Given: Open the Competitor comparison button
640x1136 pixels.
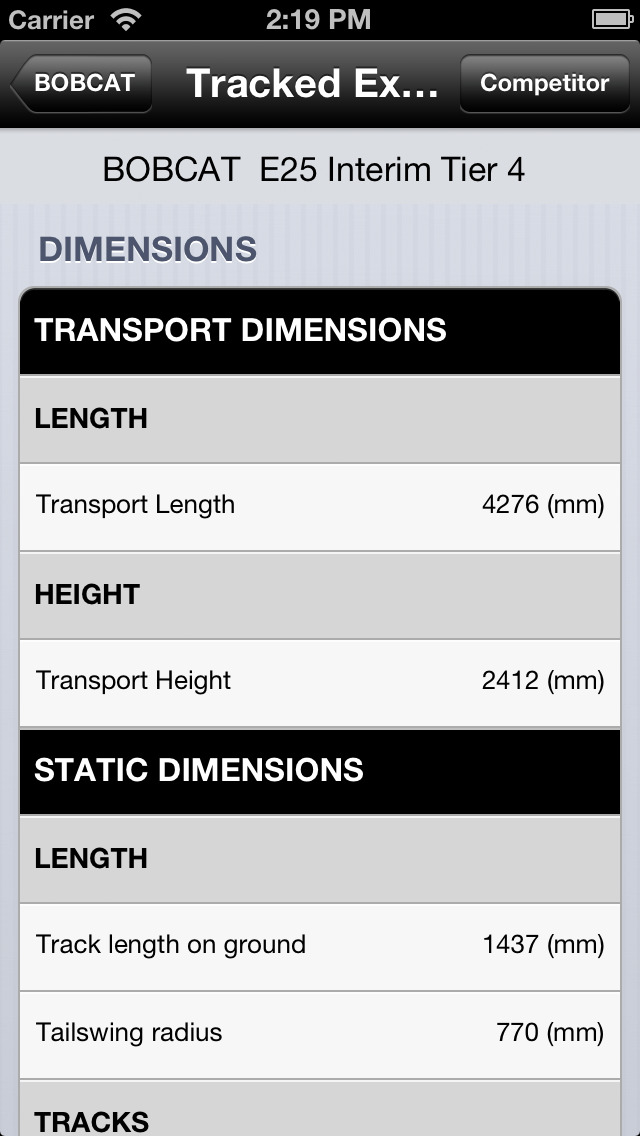Looking at the screenshot, I should [544, 83].
